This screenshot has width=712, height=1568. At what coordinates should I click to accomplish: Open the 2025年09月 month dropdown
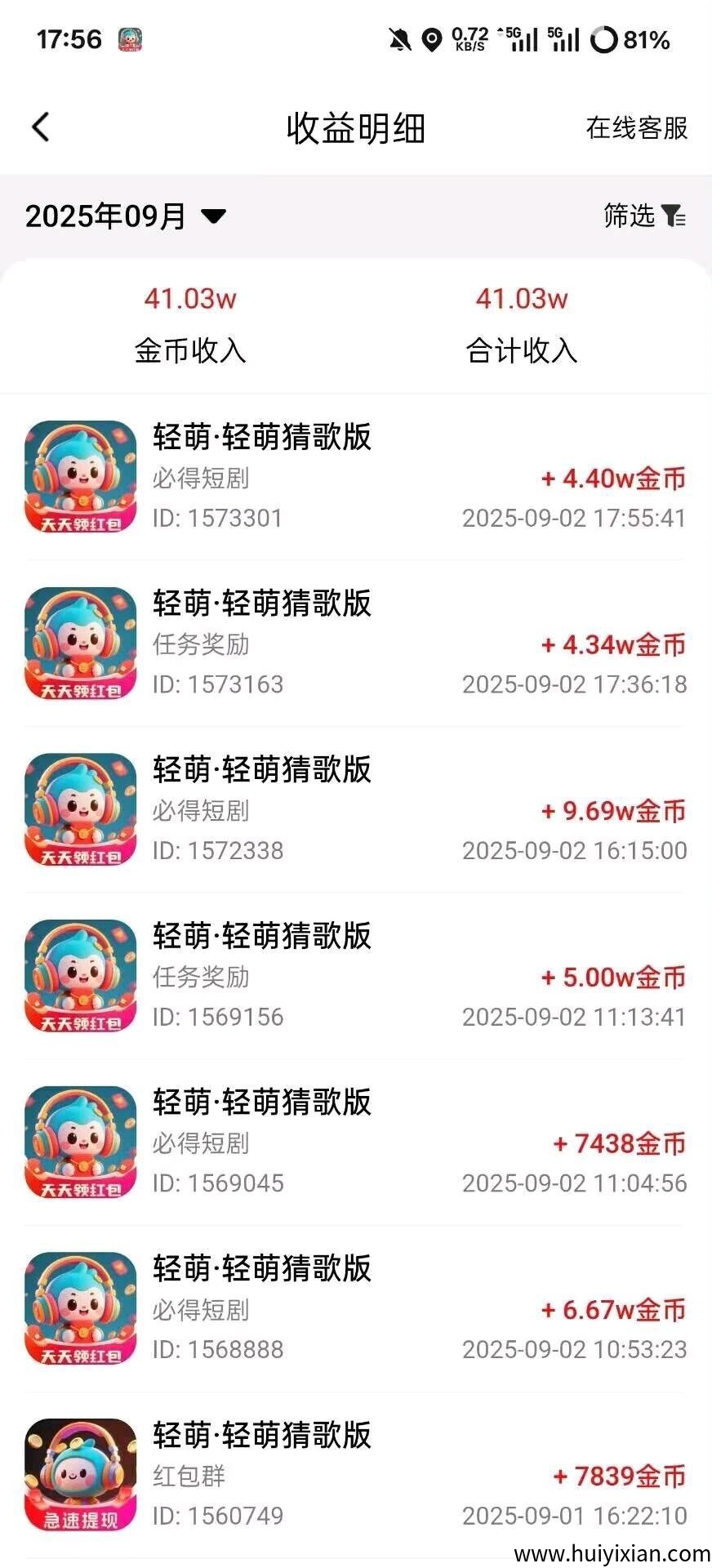106,216
